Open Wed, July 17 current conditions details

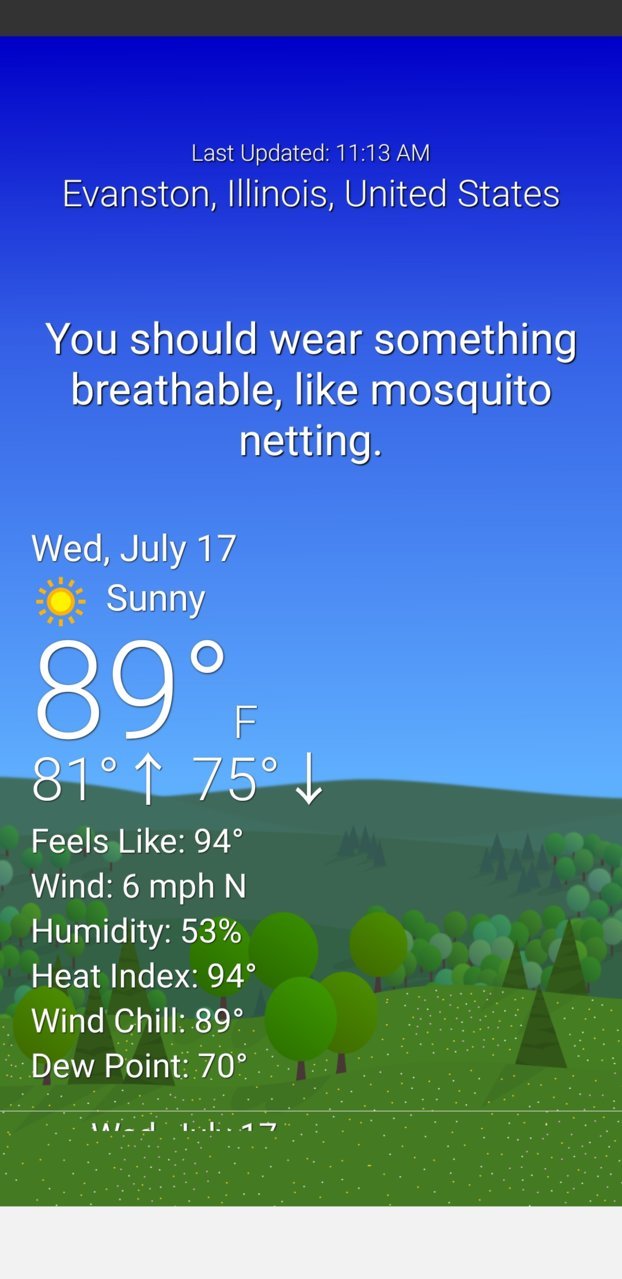tap(134, 548)
